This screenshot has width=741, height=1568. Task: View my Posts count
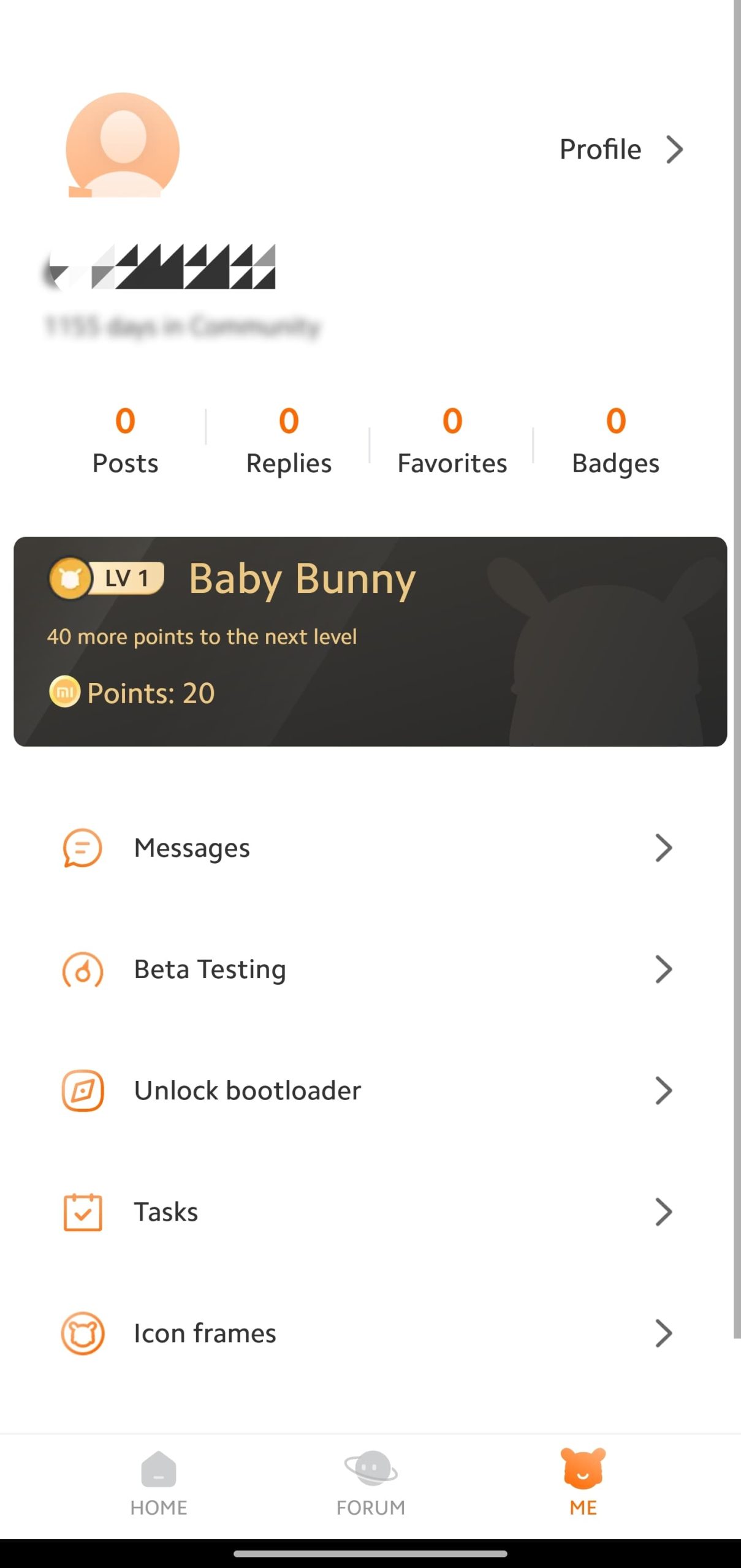125,440
